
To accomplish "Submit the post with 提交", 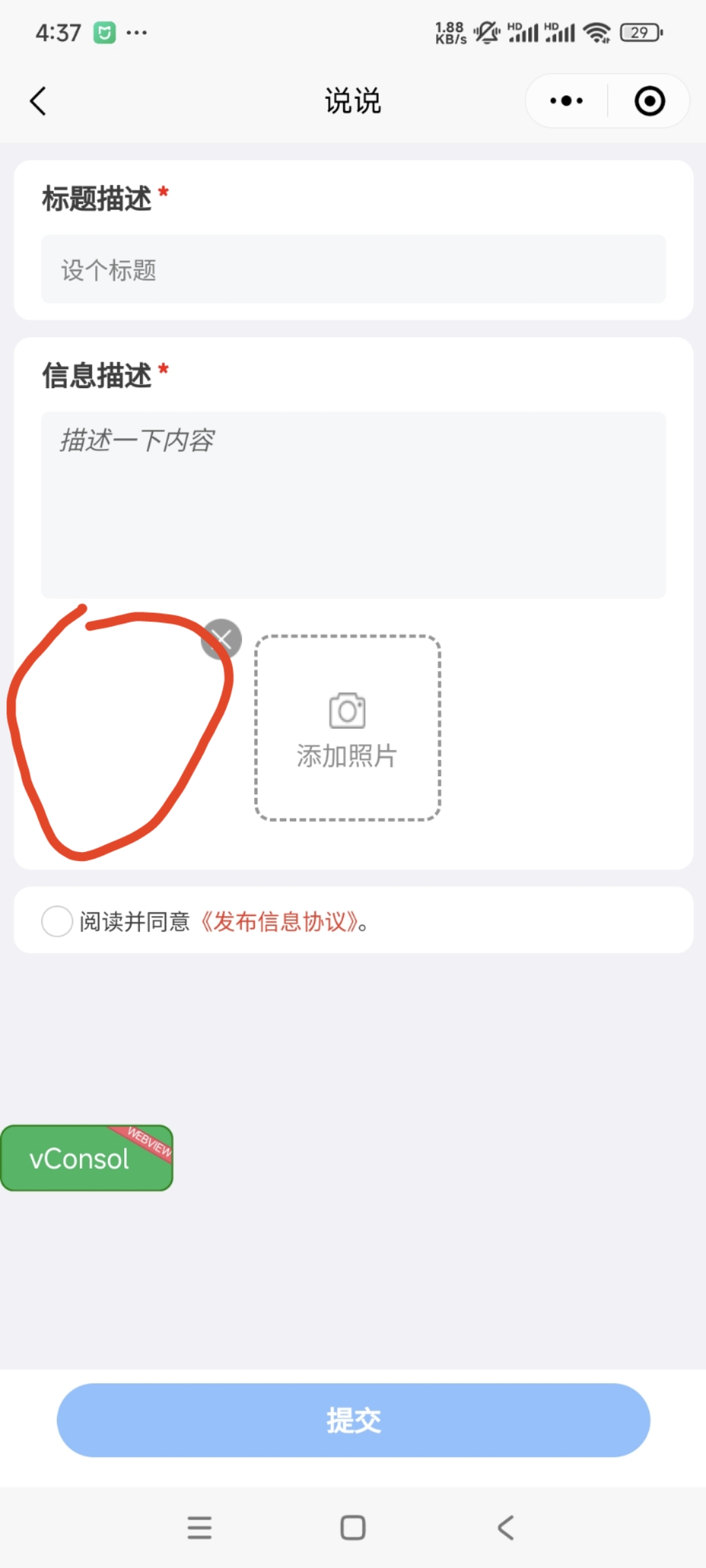I will tap(353, 1420).
